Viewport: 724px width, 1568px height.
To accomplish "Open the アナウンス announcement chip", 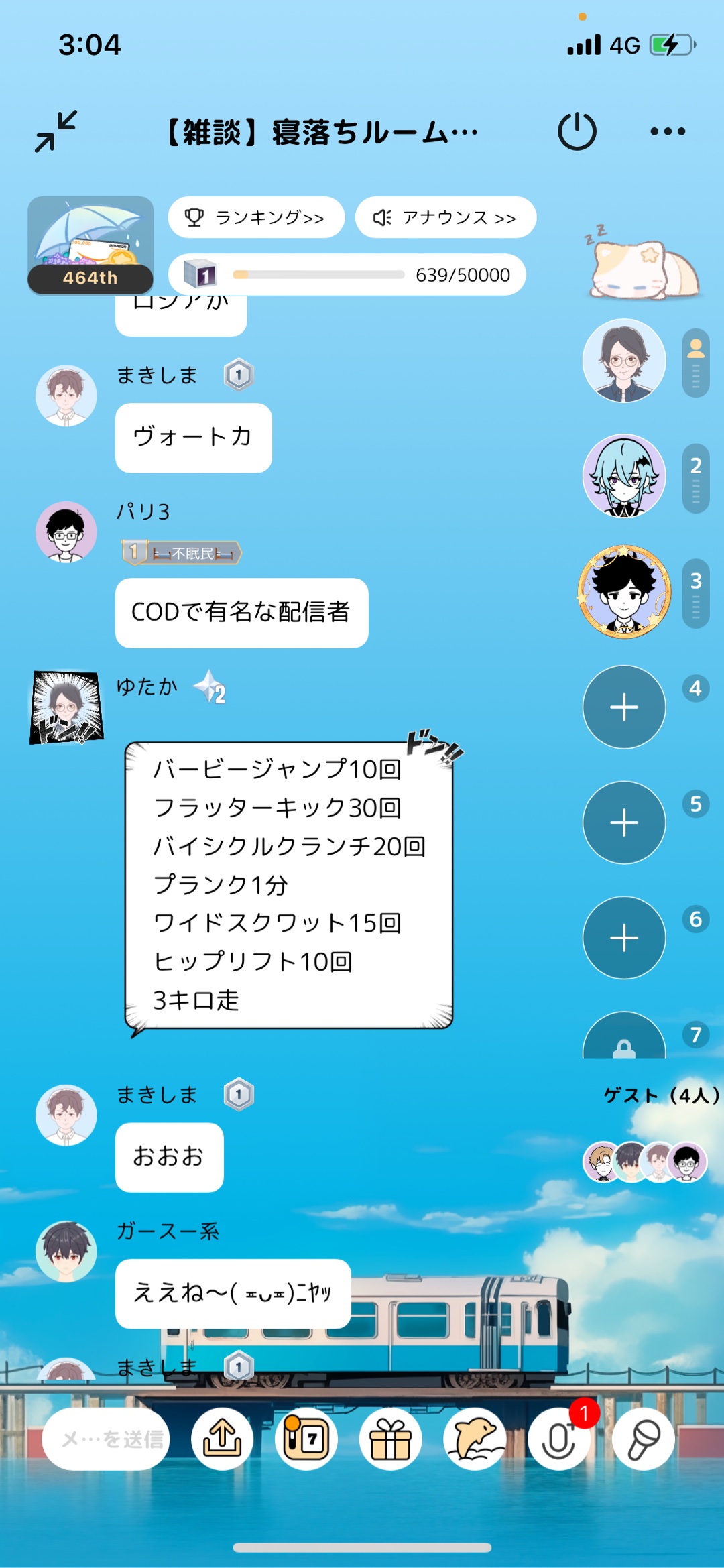I will pos(445,217).
